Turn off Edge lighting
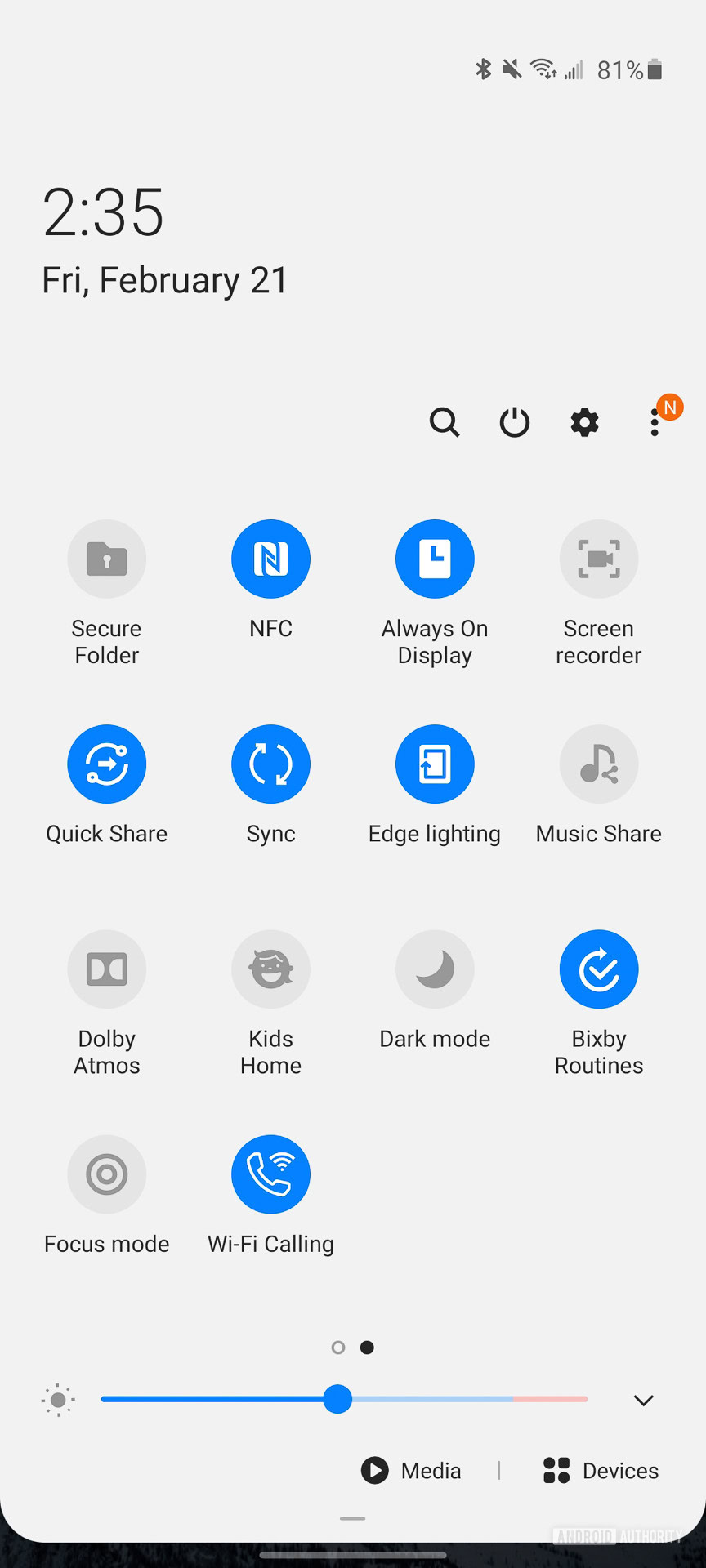 435,764
